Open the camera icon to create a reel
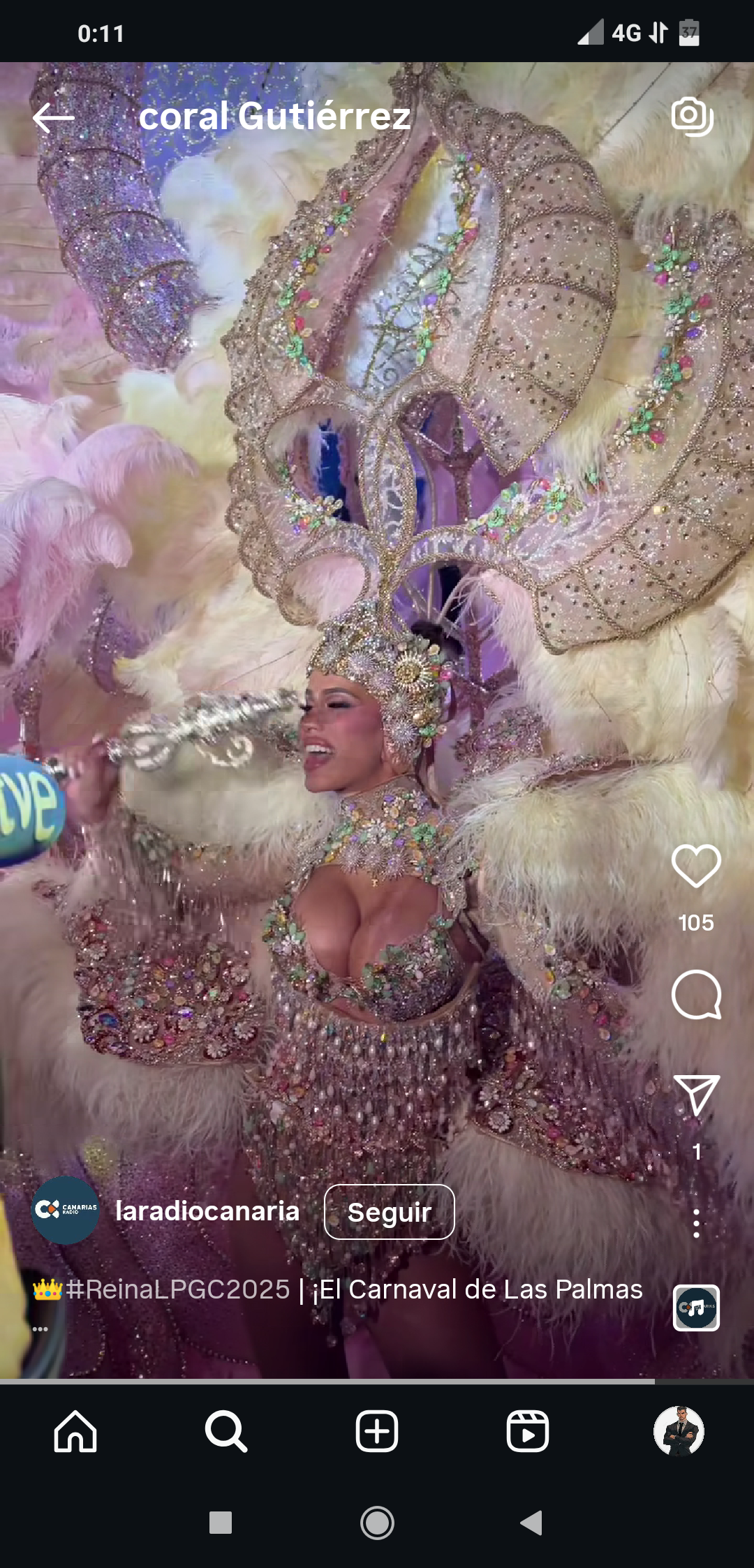 point(692,117)
